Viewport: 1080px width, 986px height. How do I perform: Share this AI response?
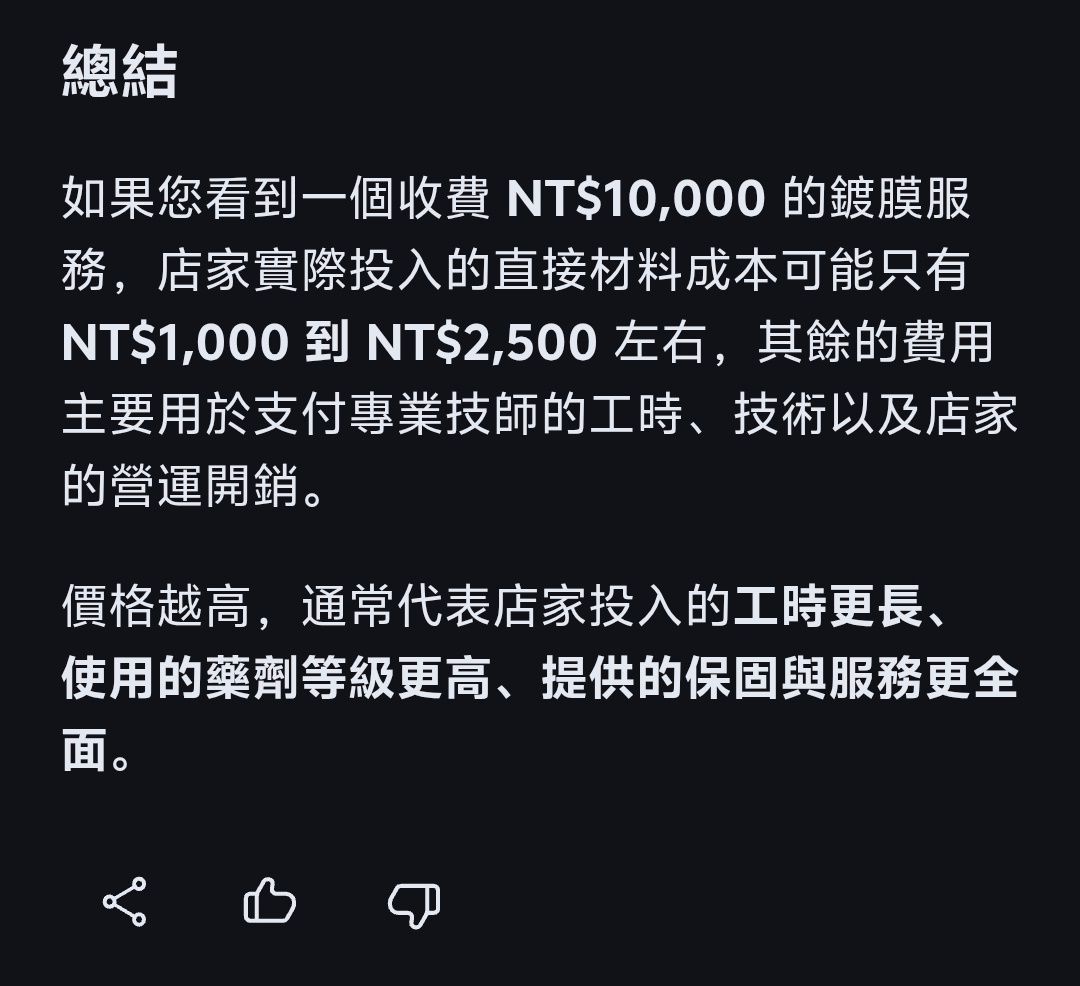click(x=125, y=902)
